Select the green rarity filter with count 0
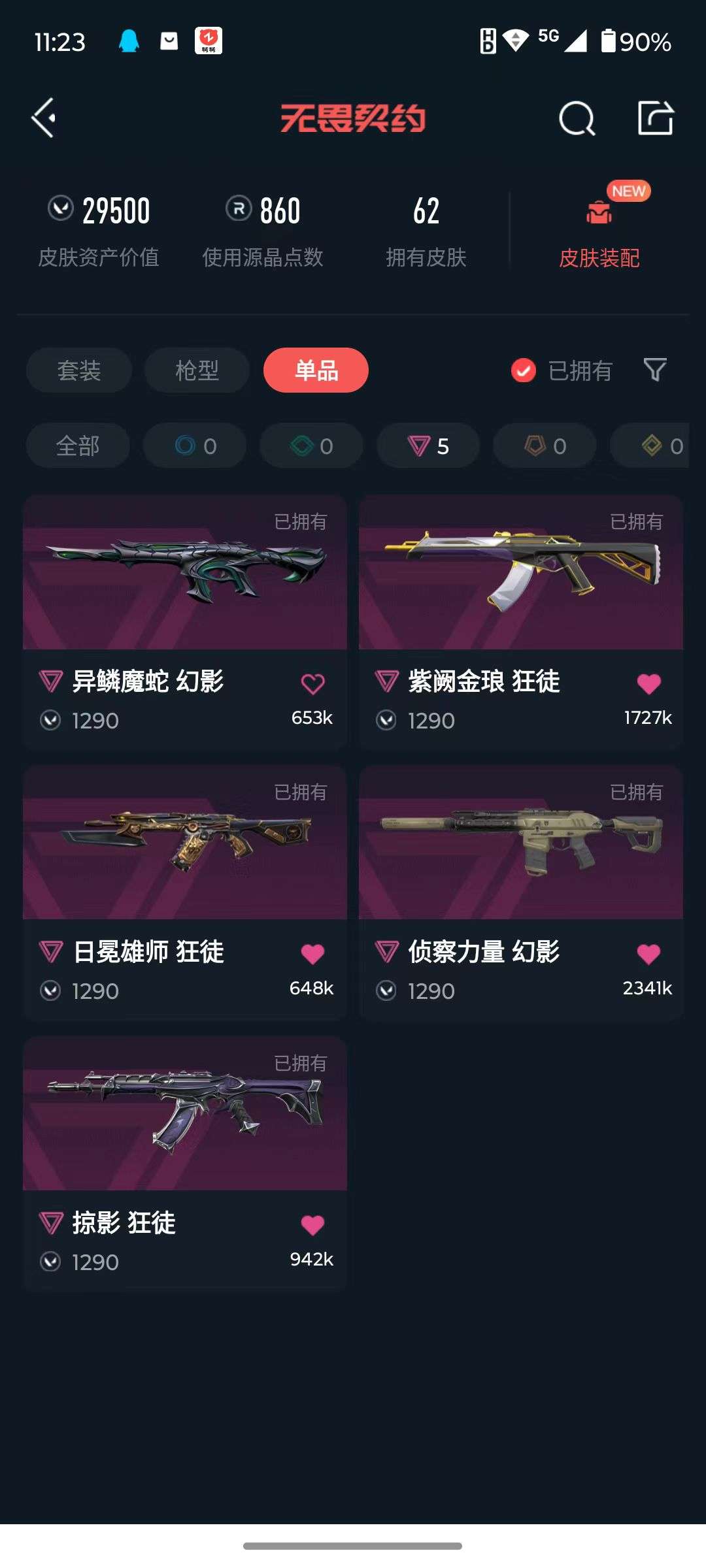The height and width of the screenshot is (1568, 706). (311, 446)
